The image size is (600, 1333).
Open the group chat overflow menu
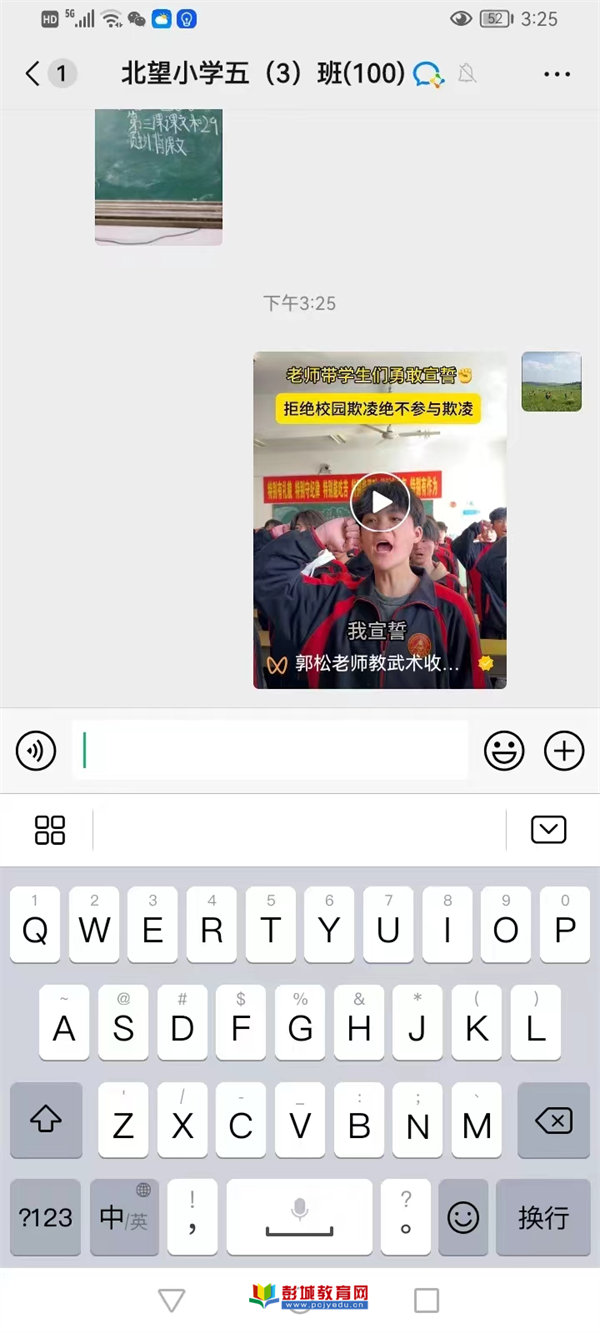556,74
